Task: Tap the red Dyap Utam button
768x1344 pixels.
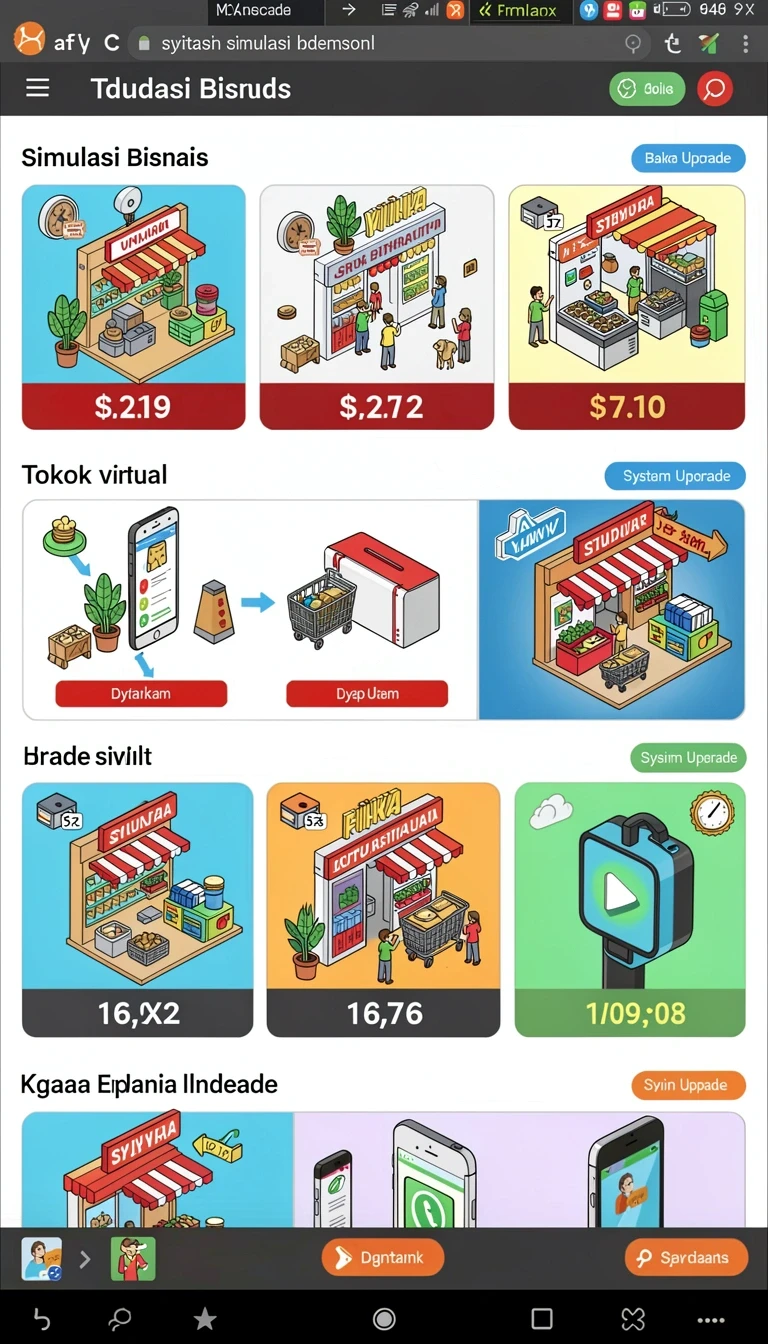Action: (x=367, y=694)
